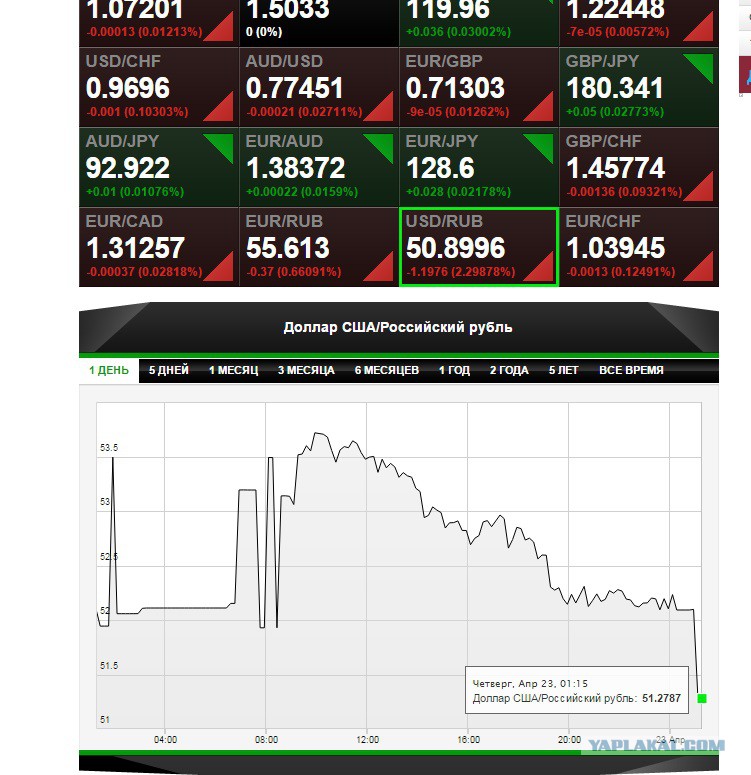
Task: Open the AUD/USD quote tile
Action: [x=319, y=87]
